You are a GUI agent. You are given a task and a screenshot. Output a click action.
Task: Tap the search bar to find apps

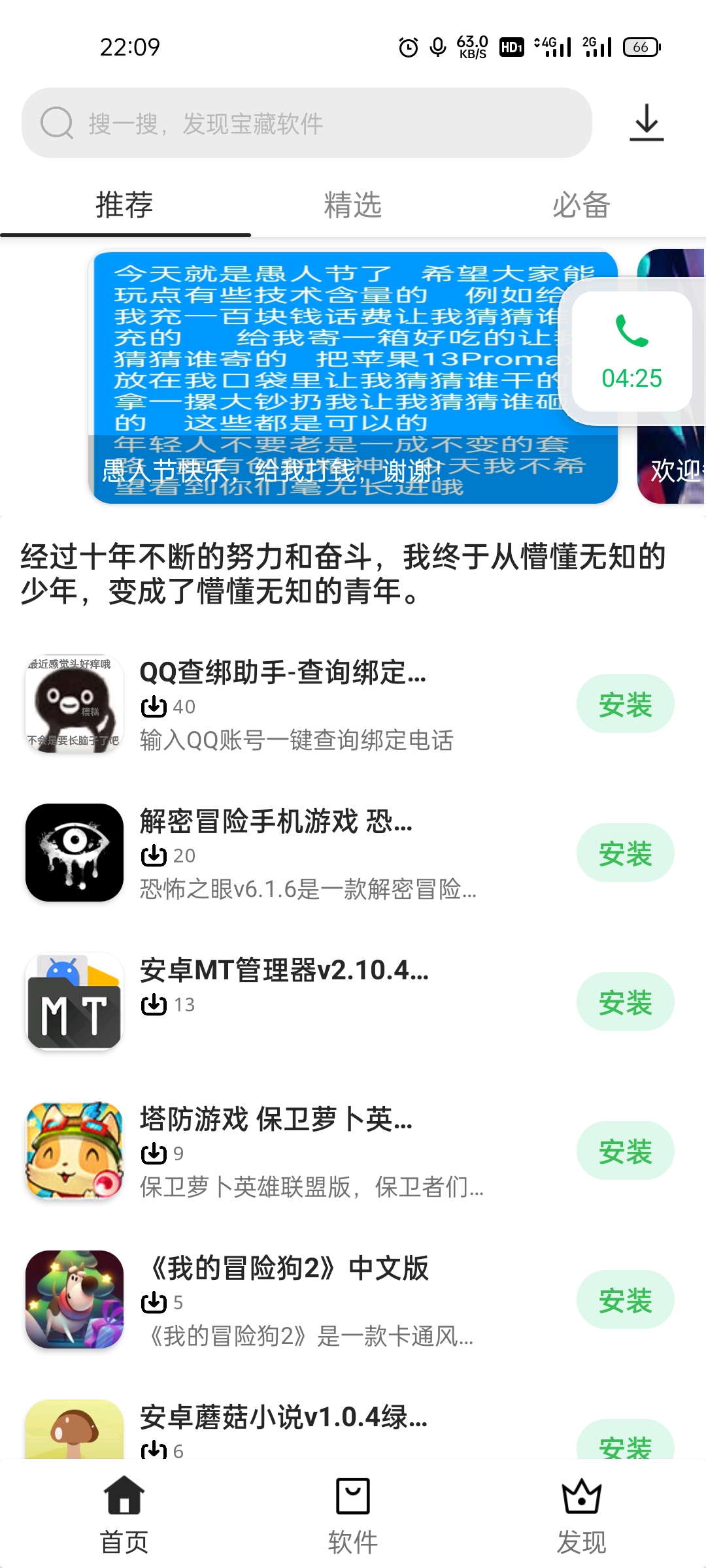pyautogui.click(x=307, y=123)
